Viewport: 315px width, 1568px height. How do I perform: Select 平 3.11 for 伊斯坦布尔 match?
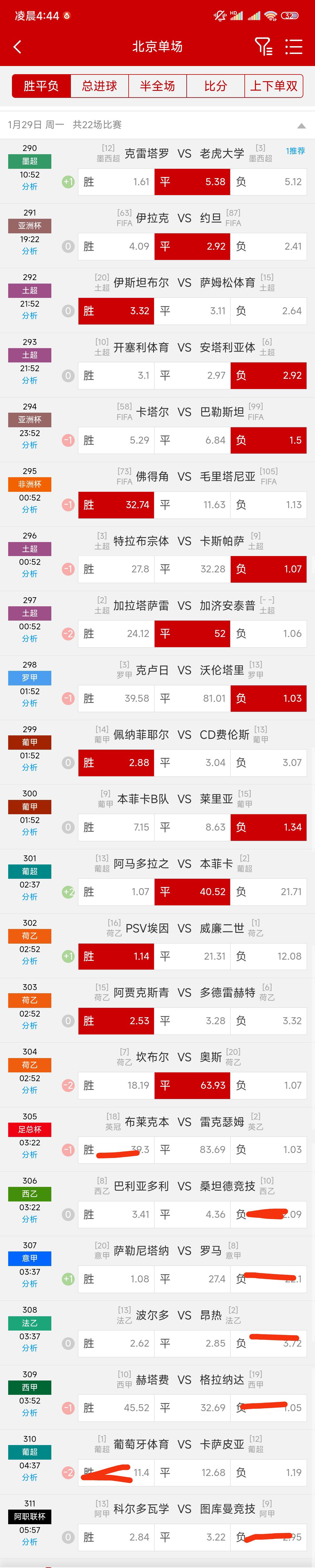tap(192, 311)
